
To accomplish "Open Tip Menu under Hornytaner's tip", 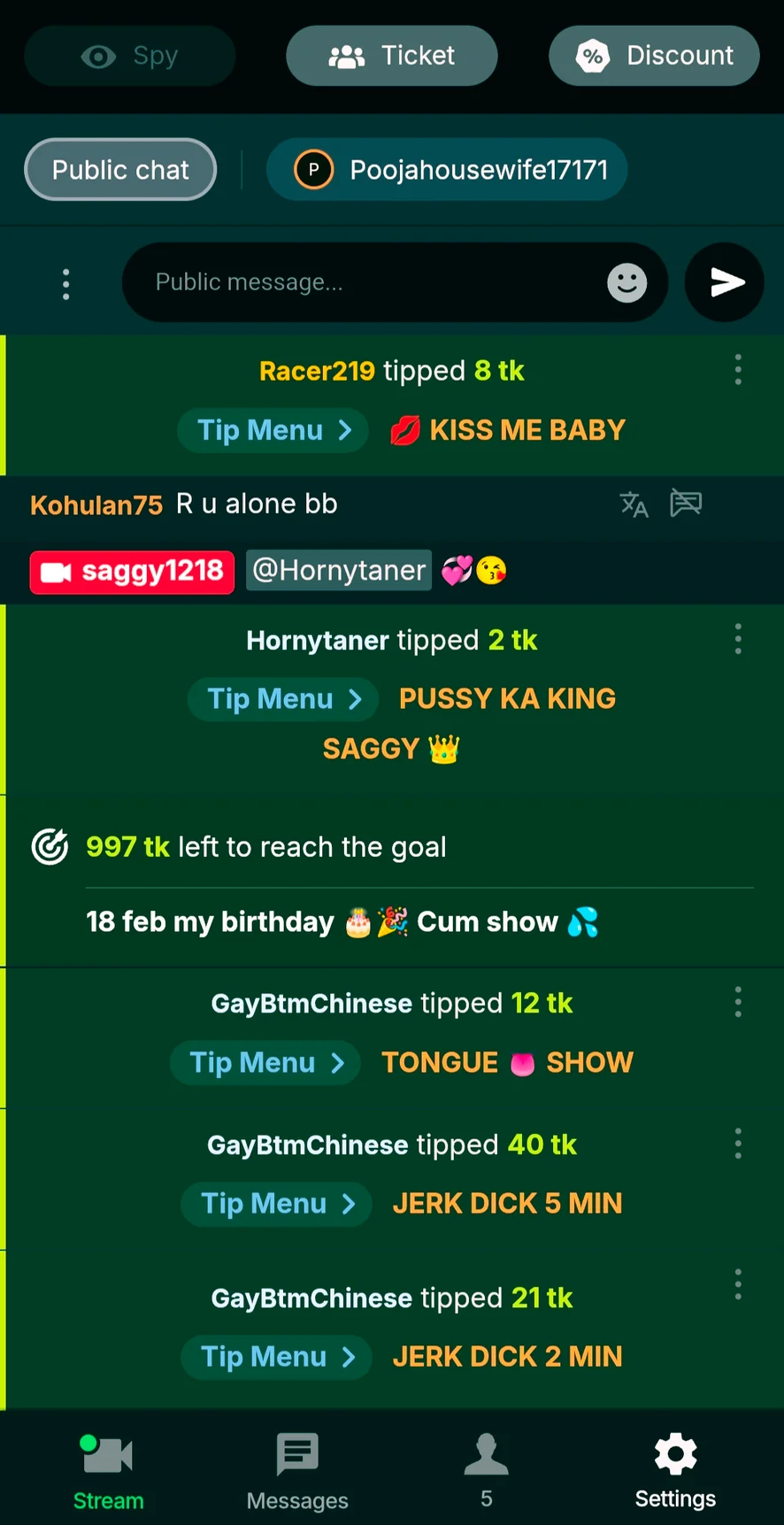I will click(283, 699).
